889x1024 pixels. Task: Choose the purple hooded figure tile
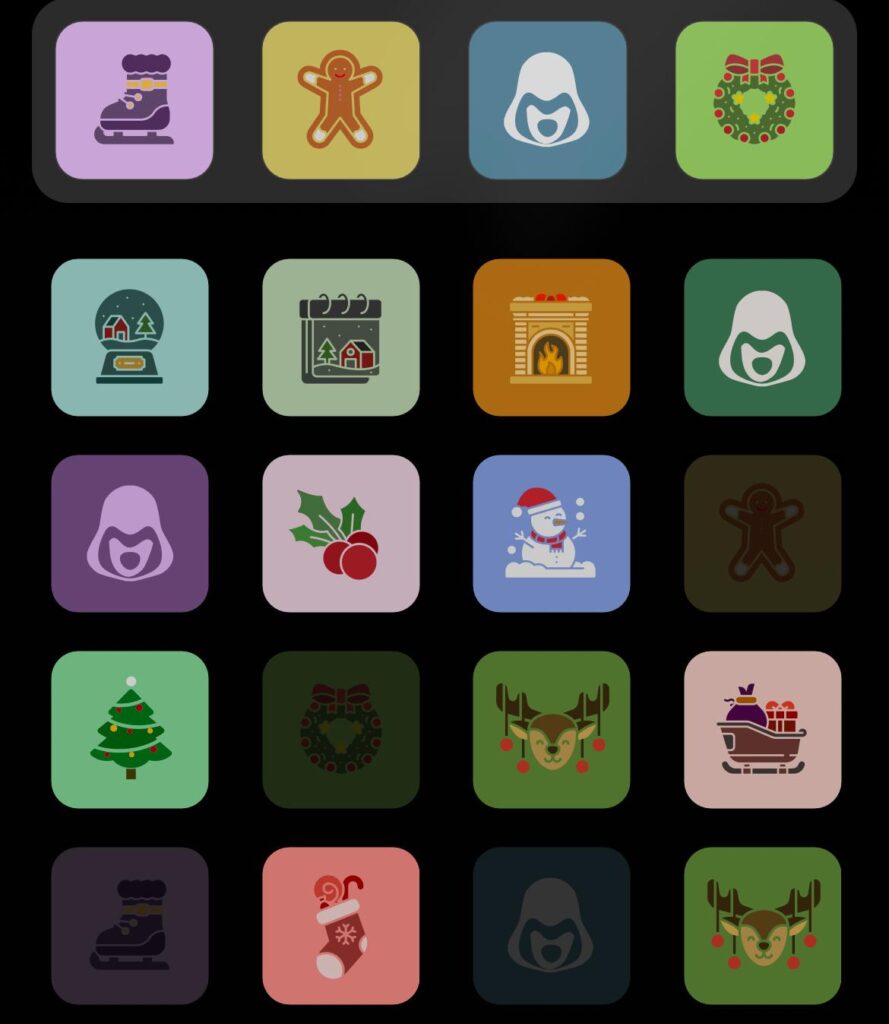coord(130,533)
